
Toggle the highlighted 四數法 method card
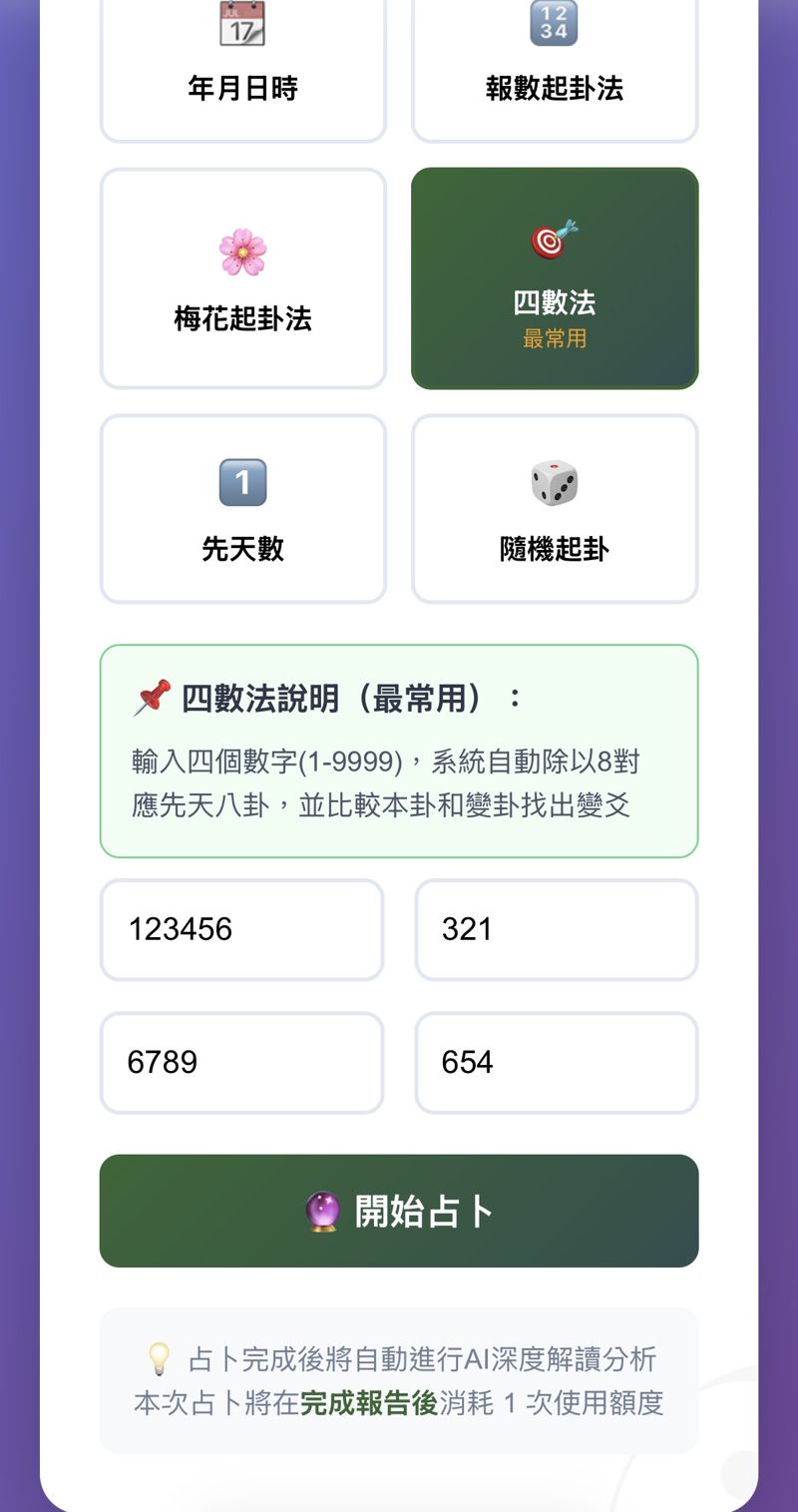[555, 279]
